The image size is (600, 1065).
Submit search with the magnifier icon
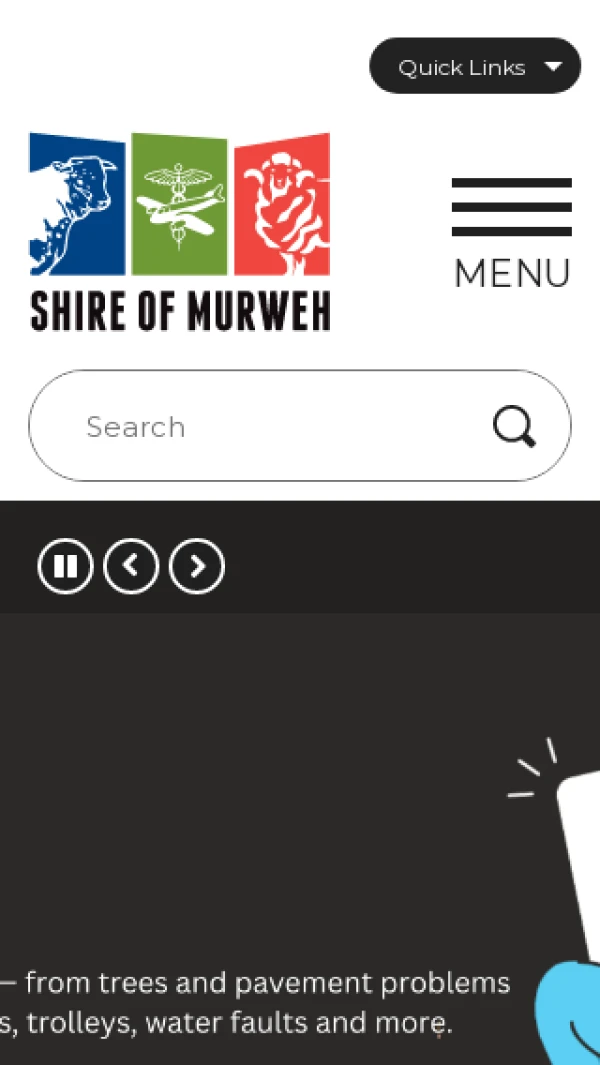[x=515, y=427]
